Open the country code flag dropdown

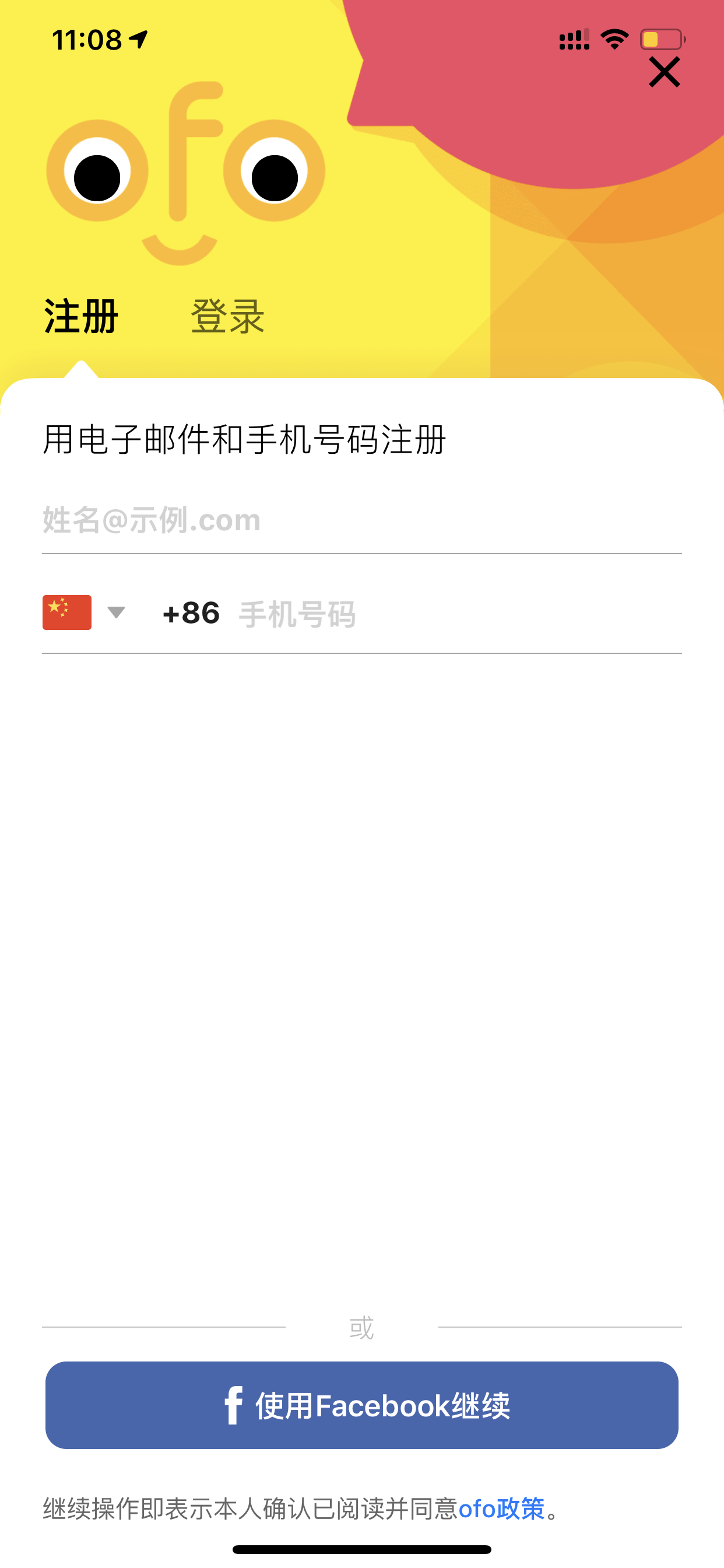pos(84,612)
